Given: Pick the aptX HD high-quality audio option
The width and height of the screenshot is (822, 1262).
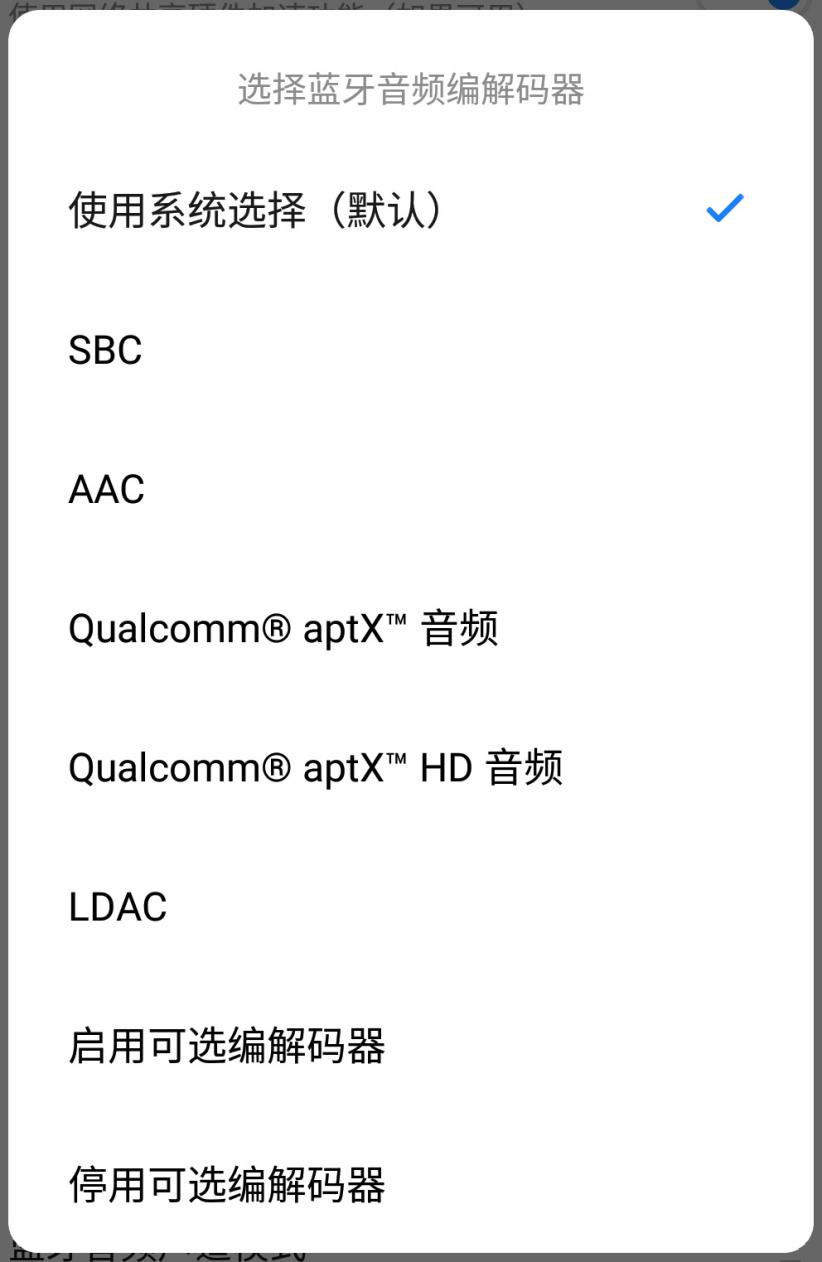Looking at the screenshot, I should 315,767.
